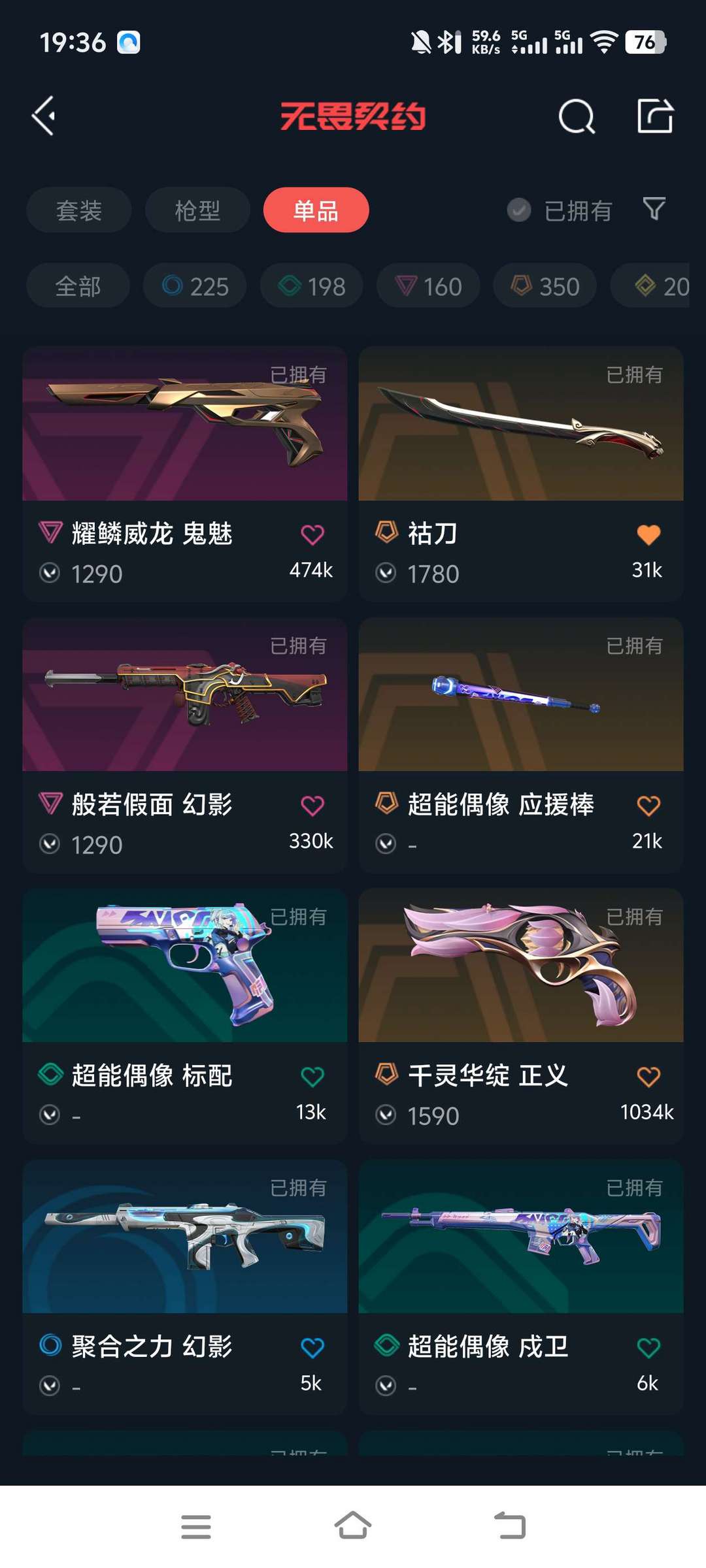Unlike the 祜刀 skin
Viewport: 706px width, 1568px height.
[648, 535]
